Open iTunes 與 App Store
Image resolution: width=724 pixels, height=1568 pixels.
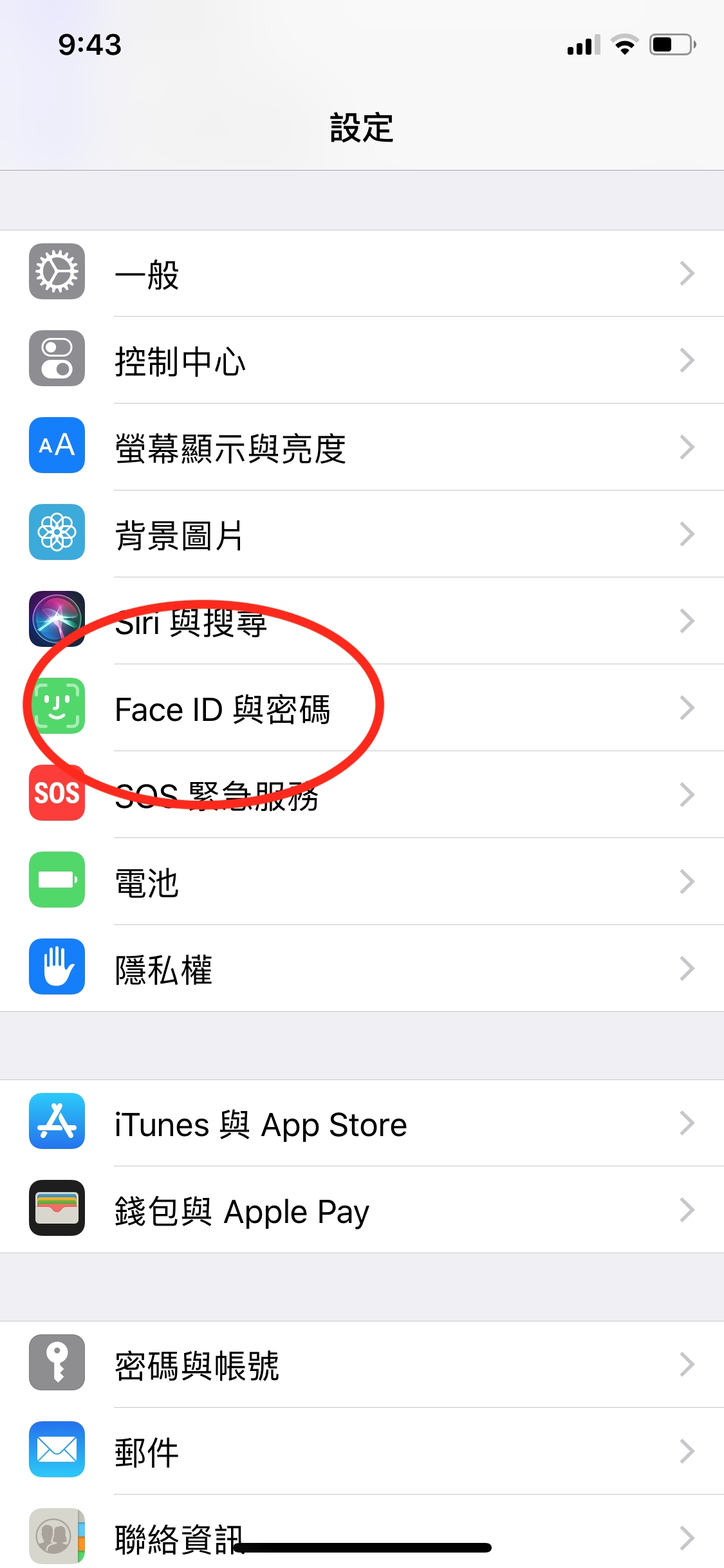click(362, 1124)
